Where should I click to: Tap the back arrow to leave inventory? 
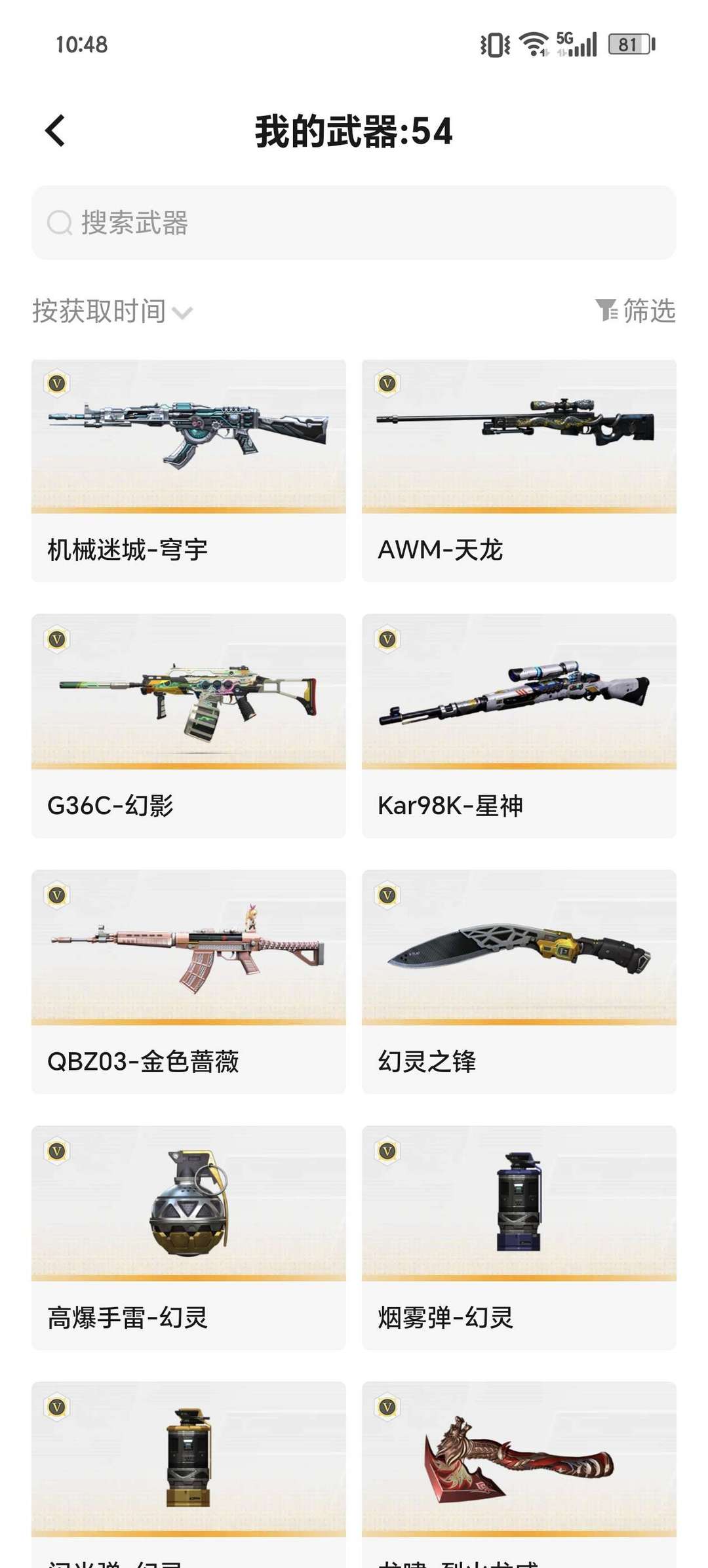coord(56,130)
